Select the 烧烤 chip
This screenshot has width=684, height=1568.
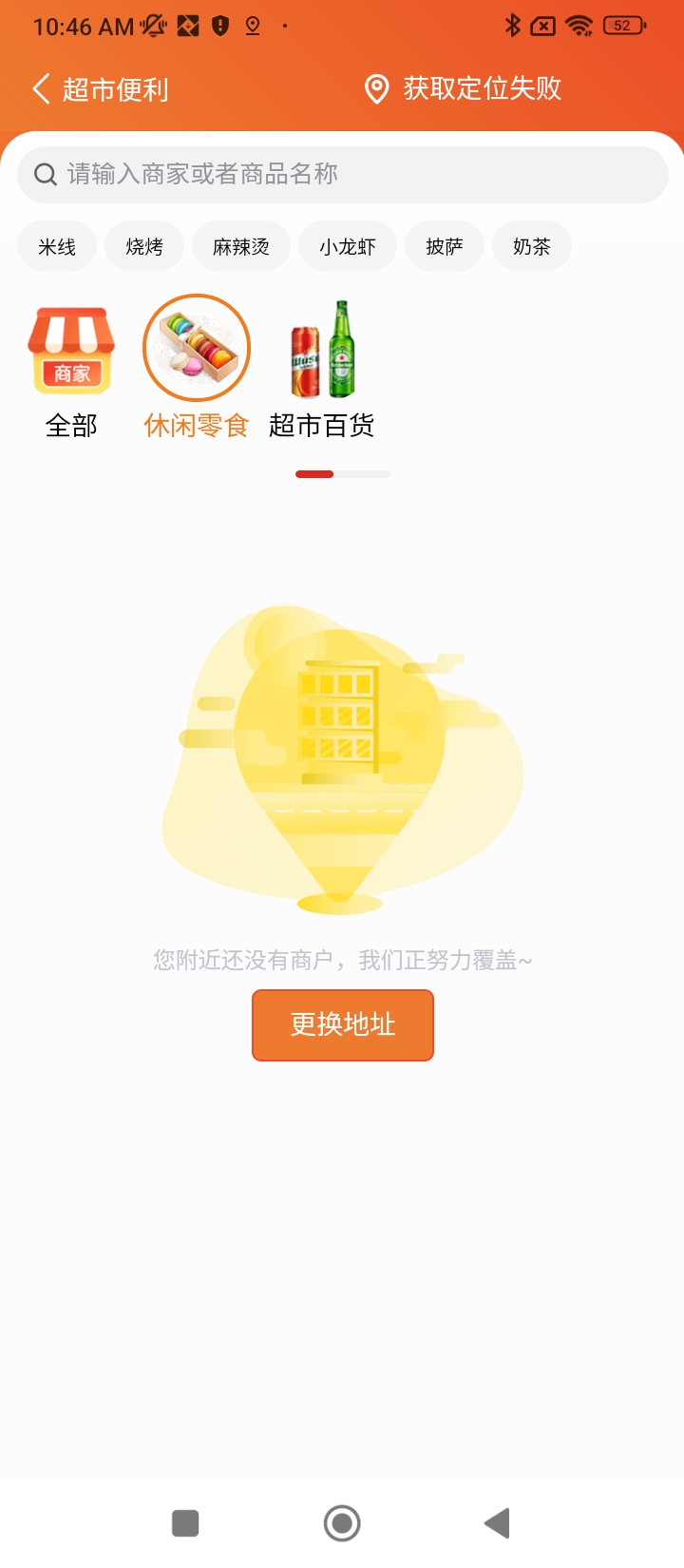tap(144, 247)
